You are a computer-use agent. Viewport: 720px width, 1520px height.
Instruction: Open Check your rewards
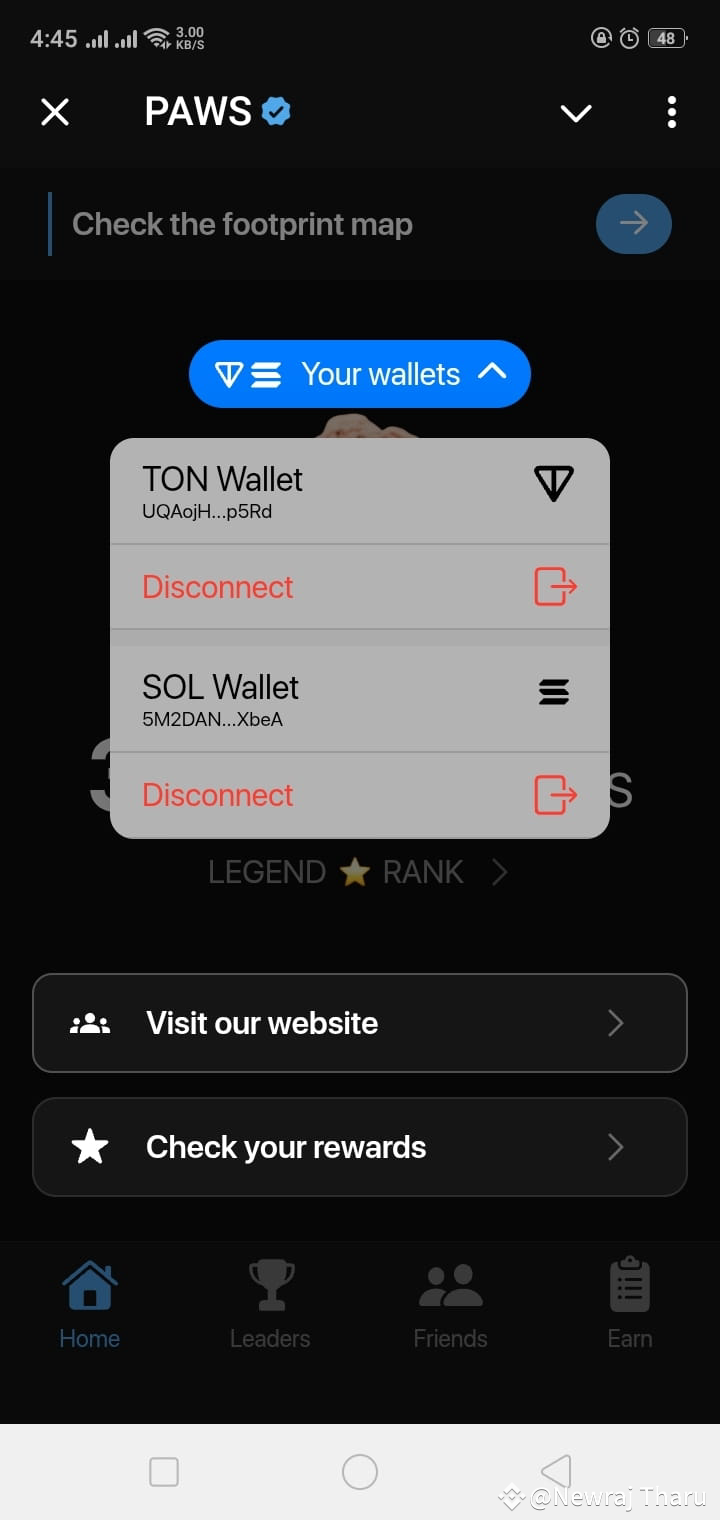click(360, 1147)
